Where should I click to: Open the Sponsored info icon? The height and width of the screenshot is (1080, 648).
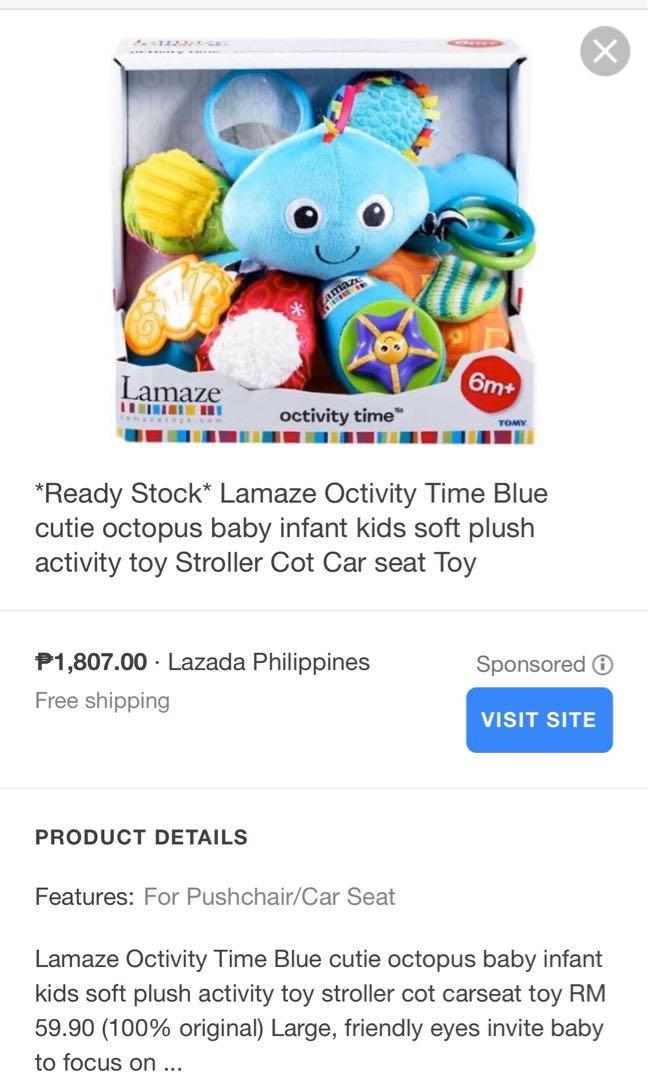tap(603, 664)
